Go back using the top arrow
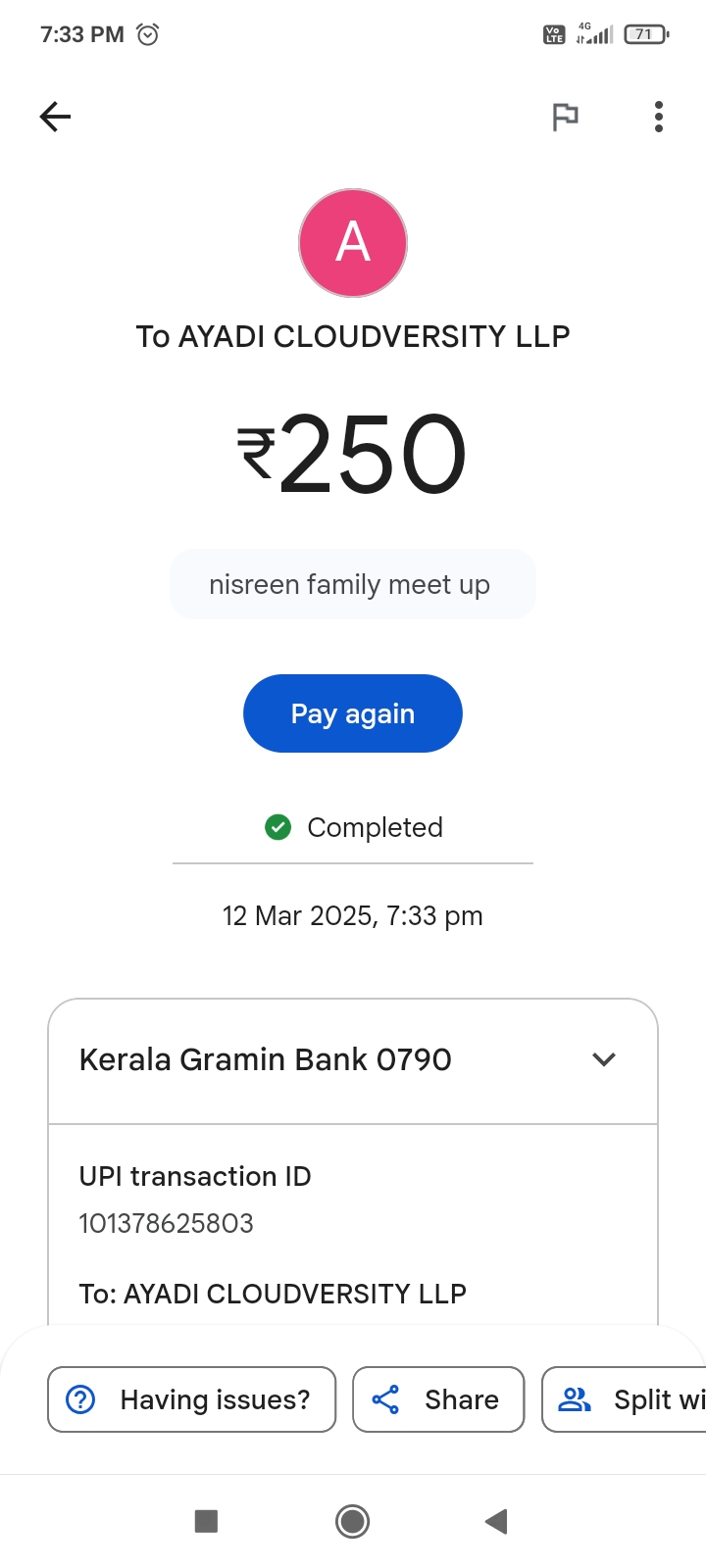Viewport: 706px width, 1568px height. 56,118
